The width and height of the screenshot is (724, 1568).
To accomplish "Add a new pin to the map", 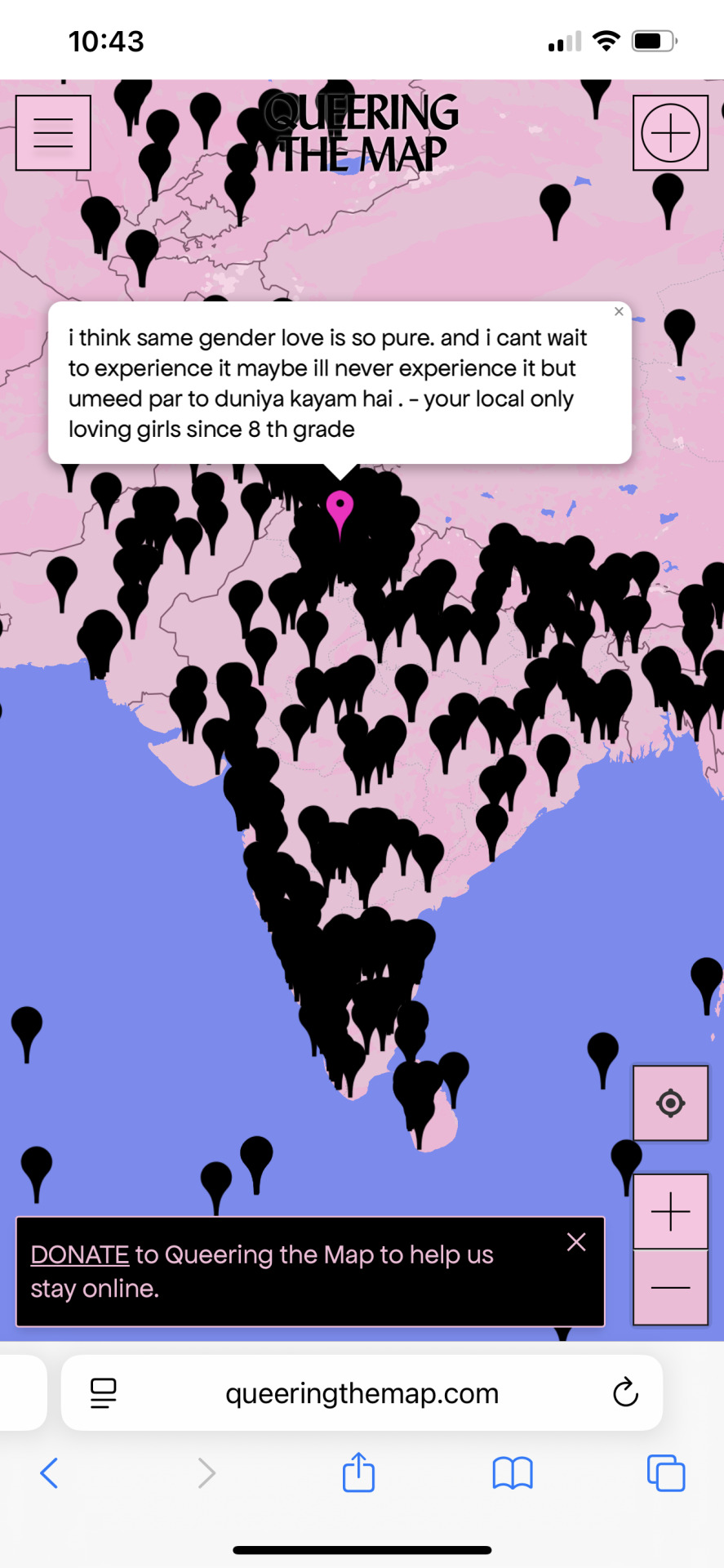I will pyautogui.click(x=670, y=133).
